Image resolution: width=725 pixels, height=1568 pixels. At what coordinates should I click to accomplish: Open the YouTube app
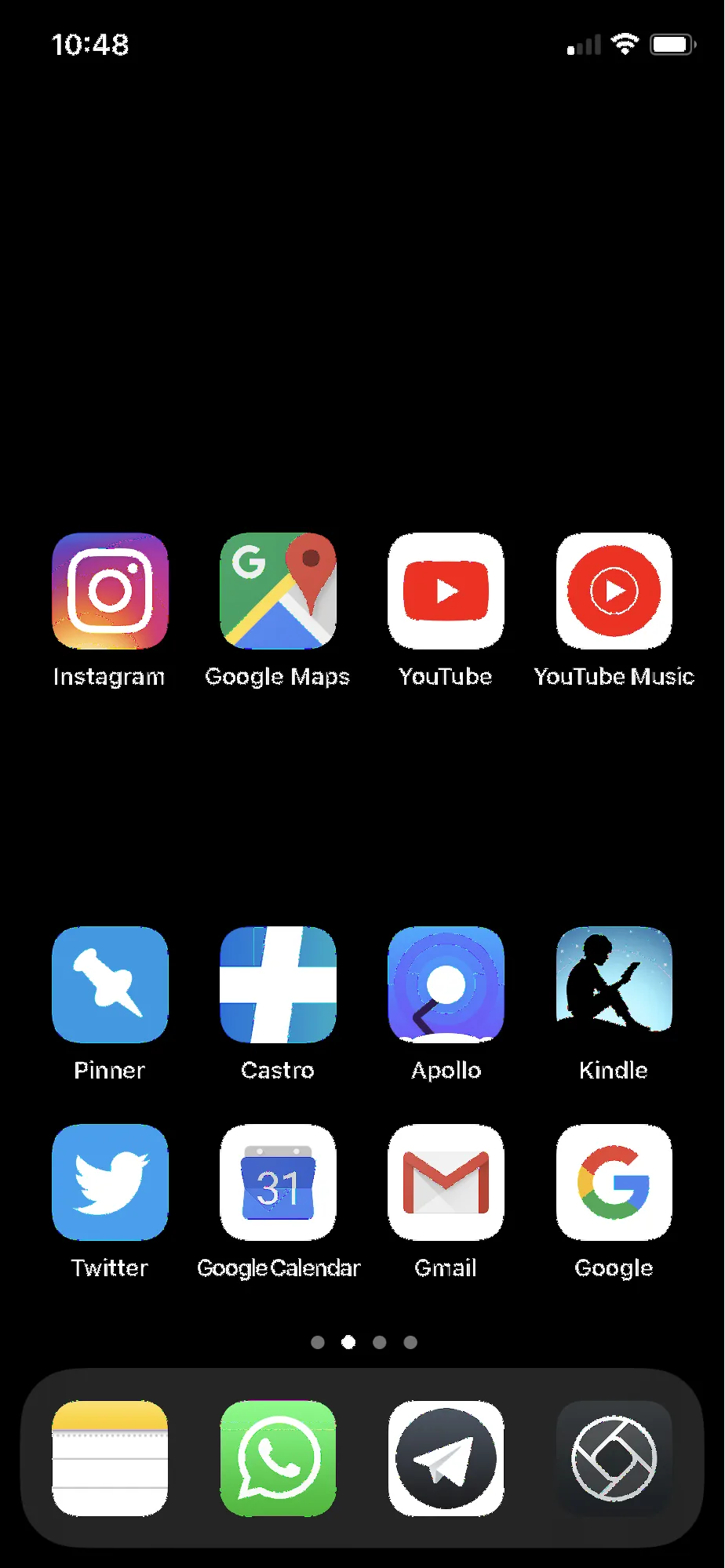pos(446,591)
